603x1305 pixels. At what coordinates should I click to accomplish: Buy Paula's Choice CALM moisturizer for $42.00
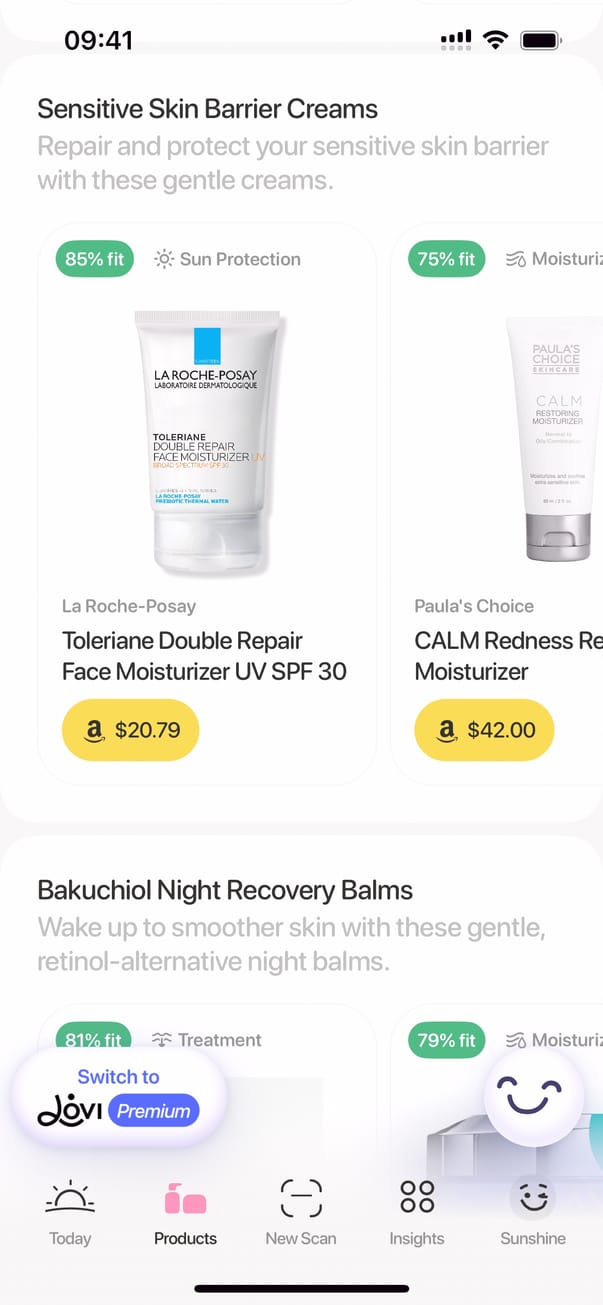point(484,730)
